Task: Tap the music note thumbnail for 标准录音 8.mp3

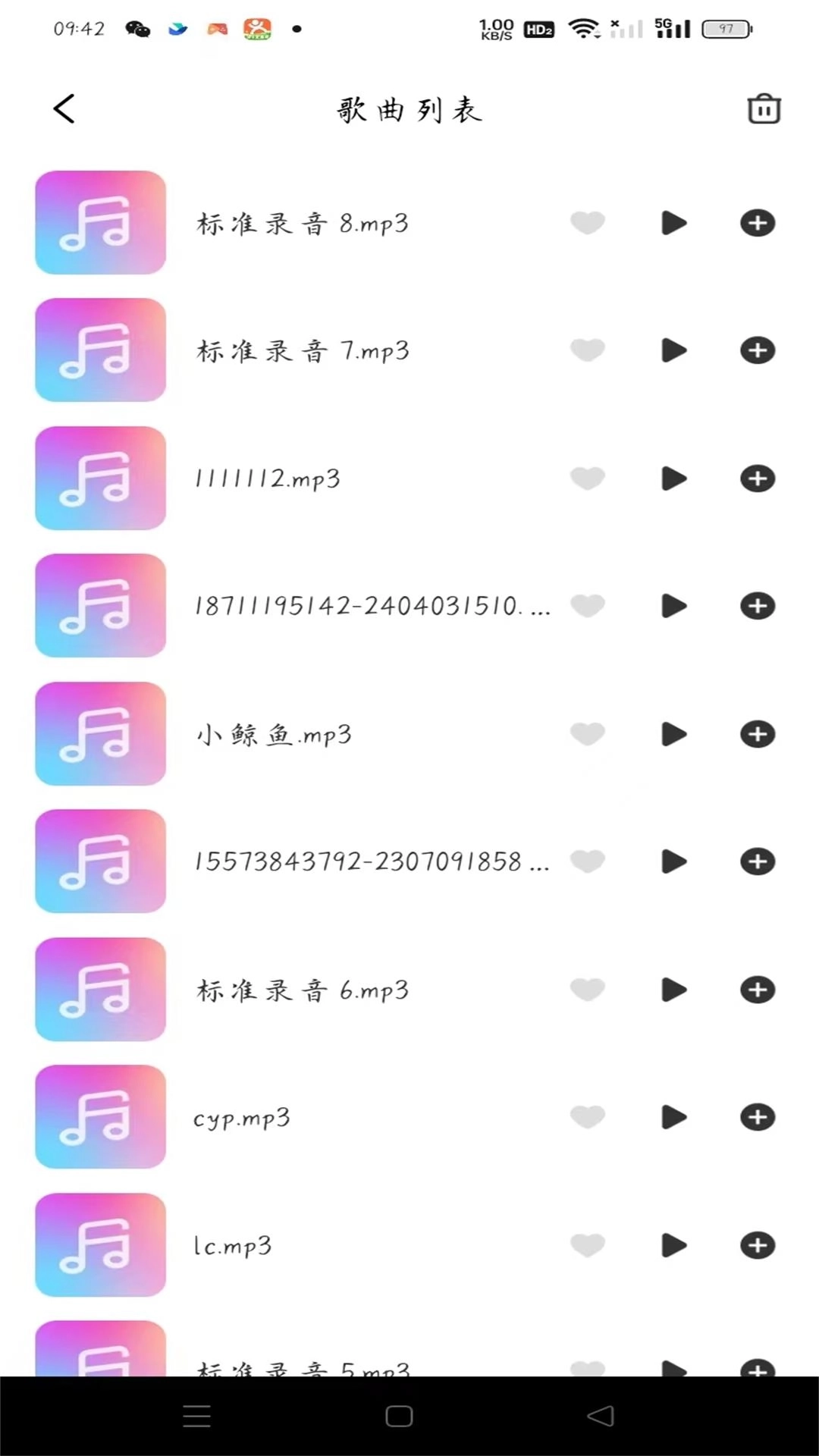Action: [x=99, y=222]
